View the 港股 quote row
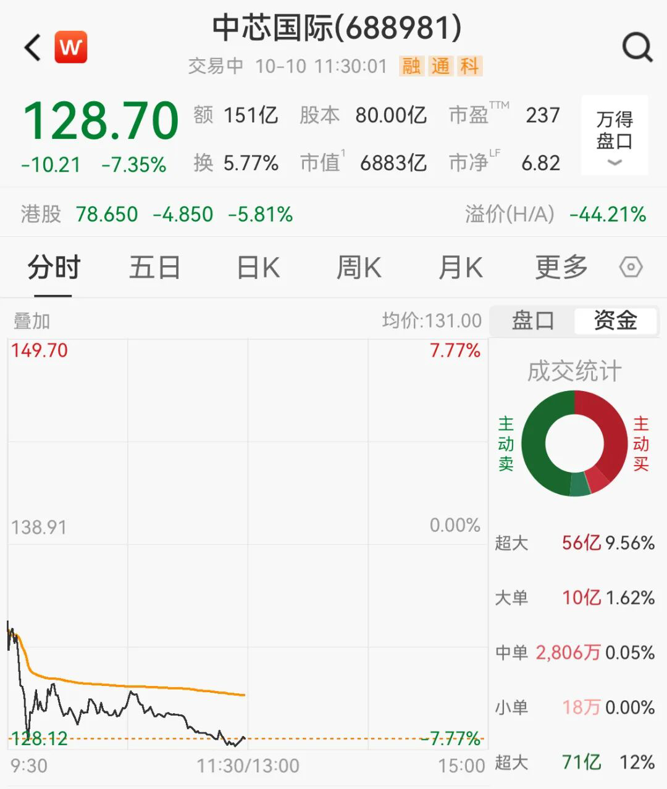Screen dimensions: 667x789 [157, 214]
